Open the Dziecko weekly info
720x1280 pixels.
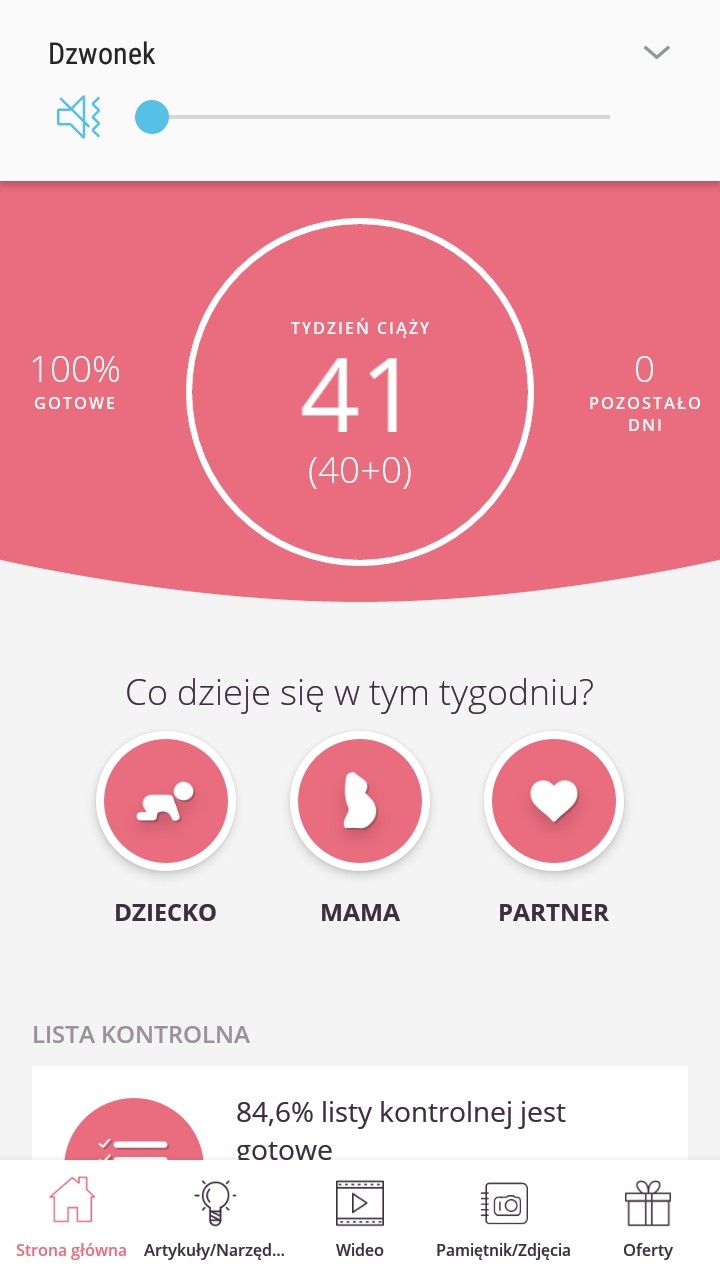[166, 801]
